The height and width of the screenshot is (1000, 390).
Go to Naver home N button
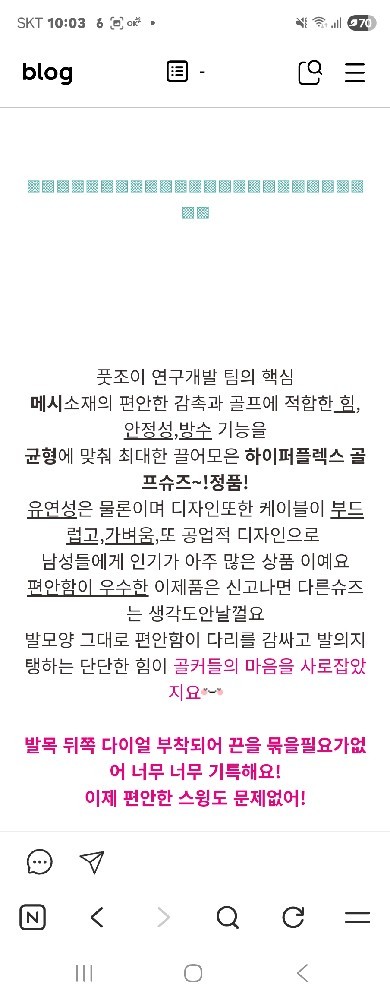click(x=32, y=918)
